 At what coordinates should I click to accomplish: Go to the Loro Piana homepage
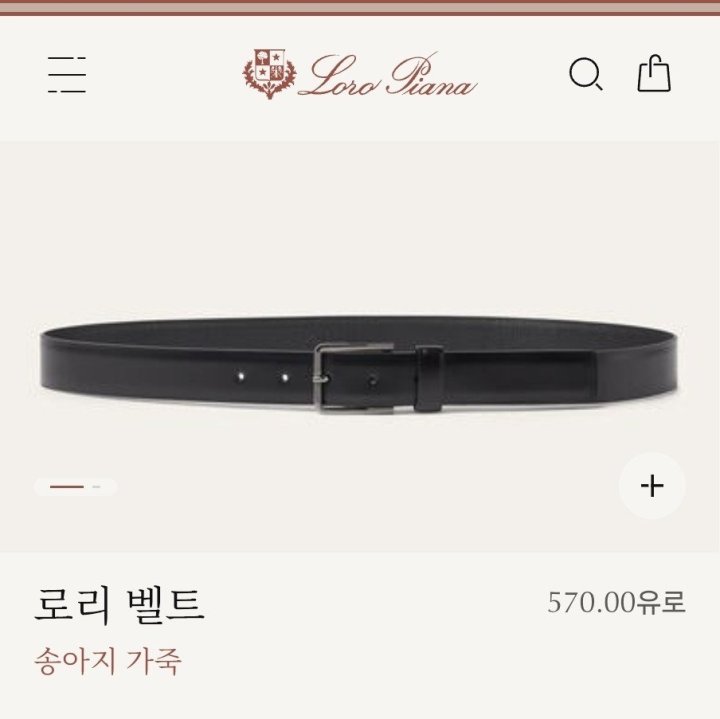click(x=360, y=75)
